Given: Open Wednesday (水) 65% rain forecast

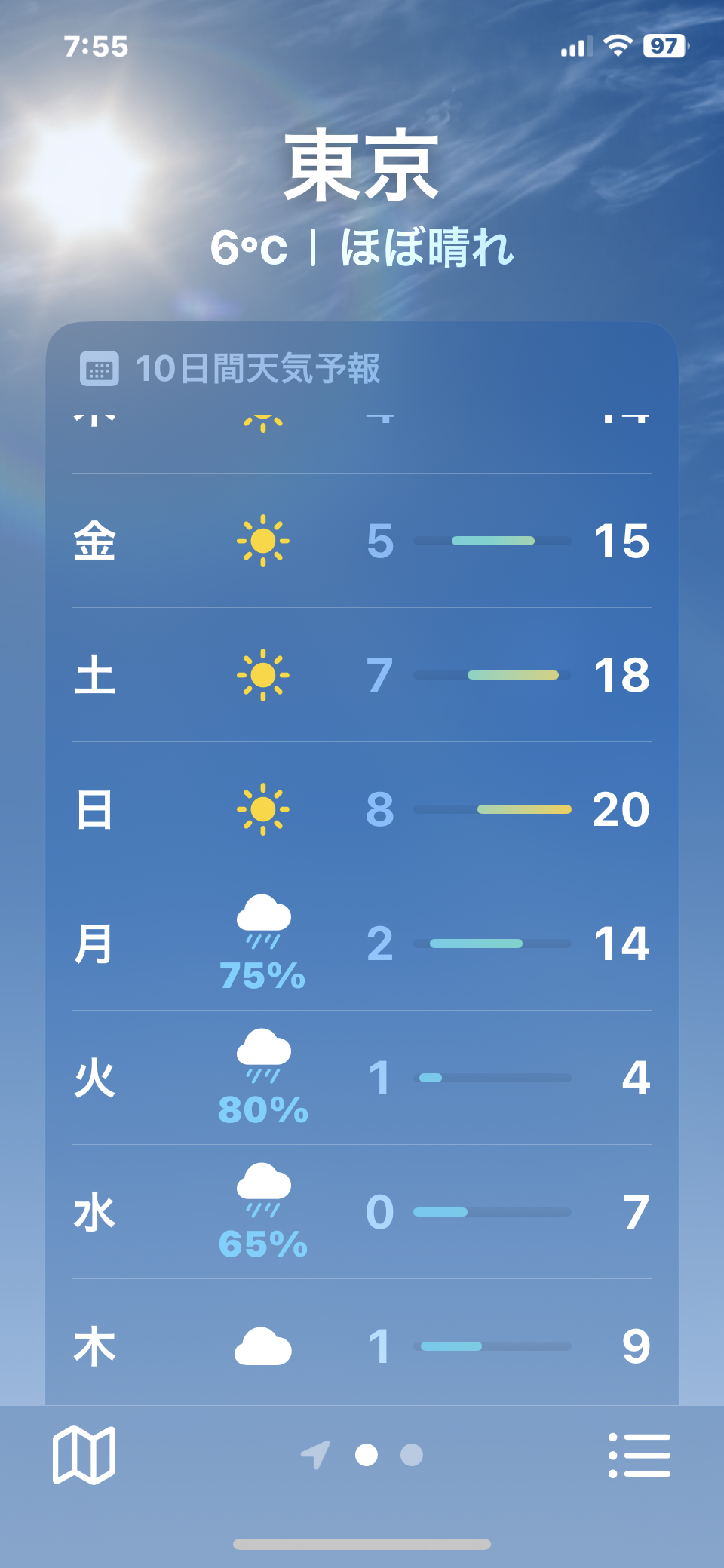Looking at the screenshot, I should 362,1212.
